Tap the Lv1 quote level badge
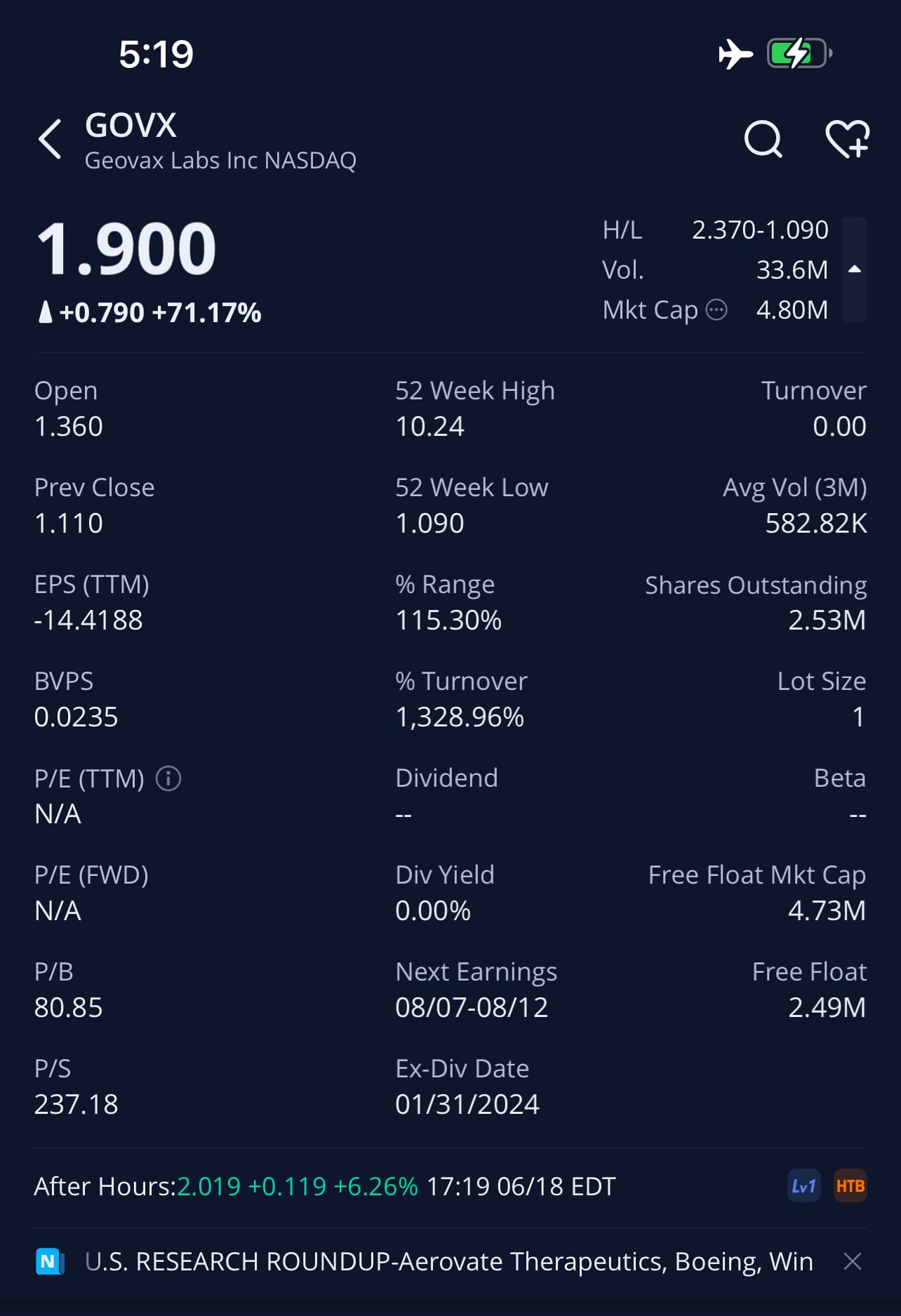The image size is (901, 1316). [x=803, y=1186]
